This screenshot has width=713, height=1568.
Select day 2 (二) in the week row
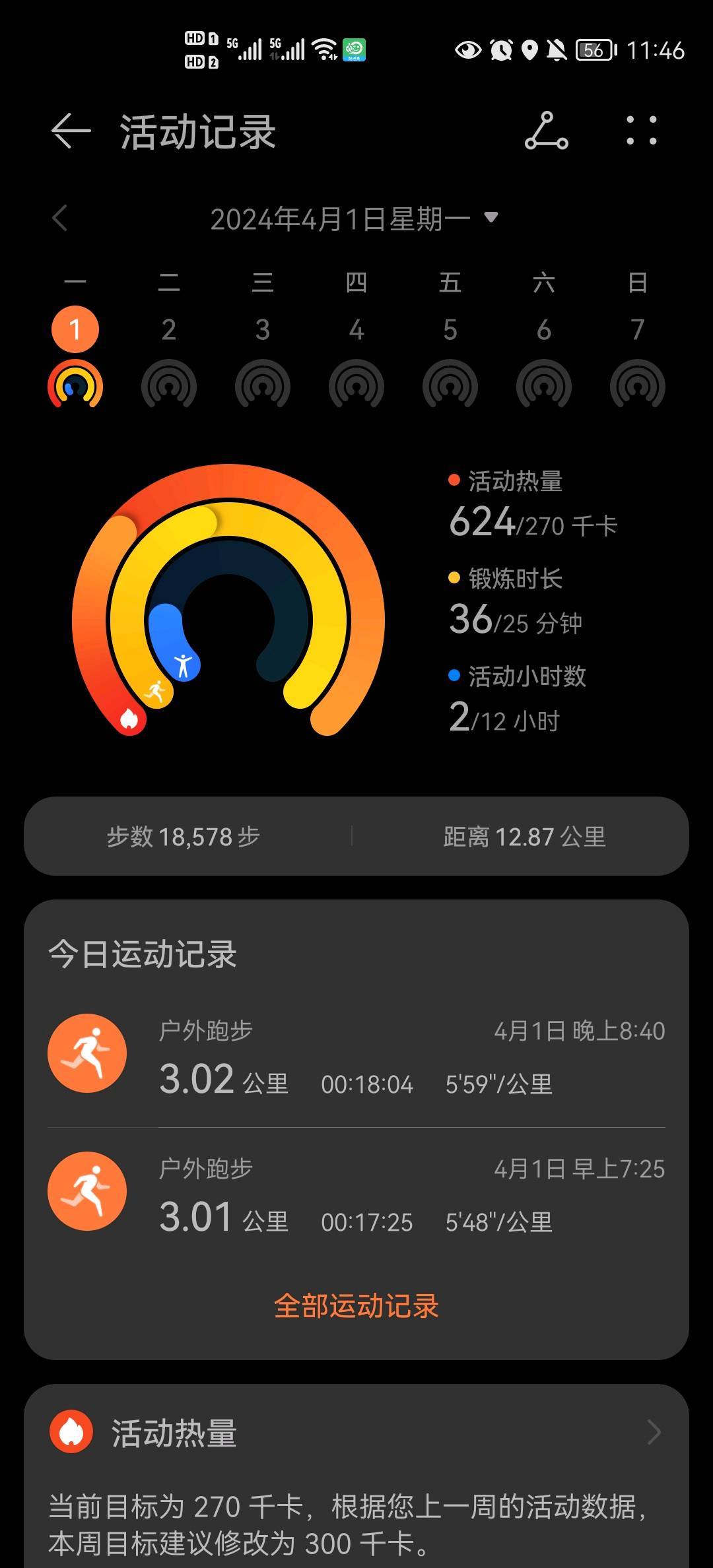169,340
